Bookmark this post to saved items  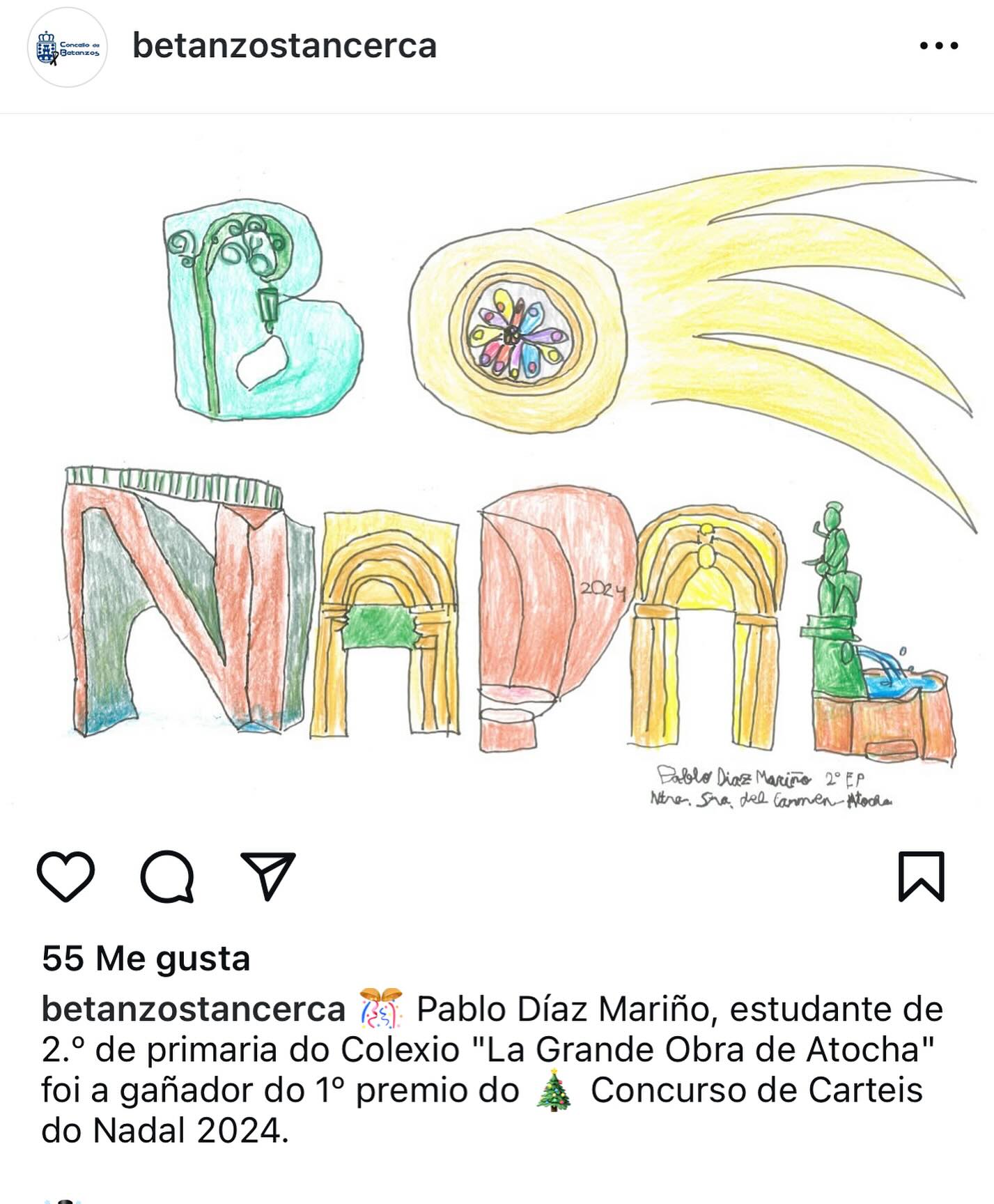point(921,876)
